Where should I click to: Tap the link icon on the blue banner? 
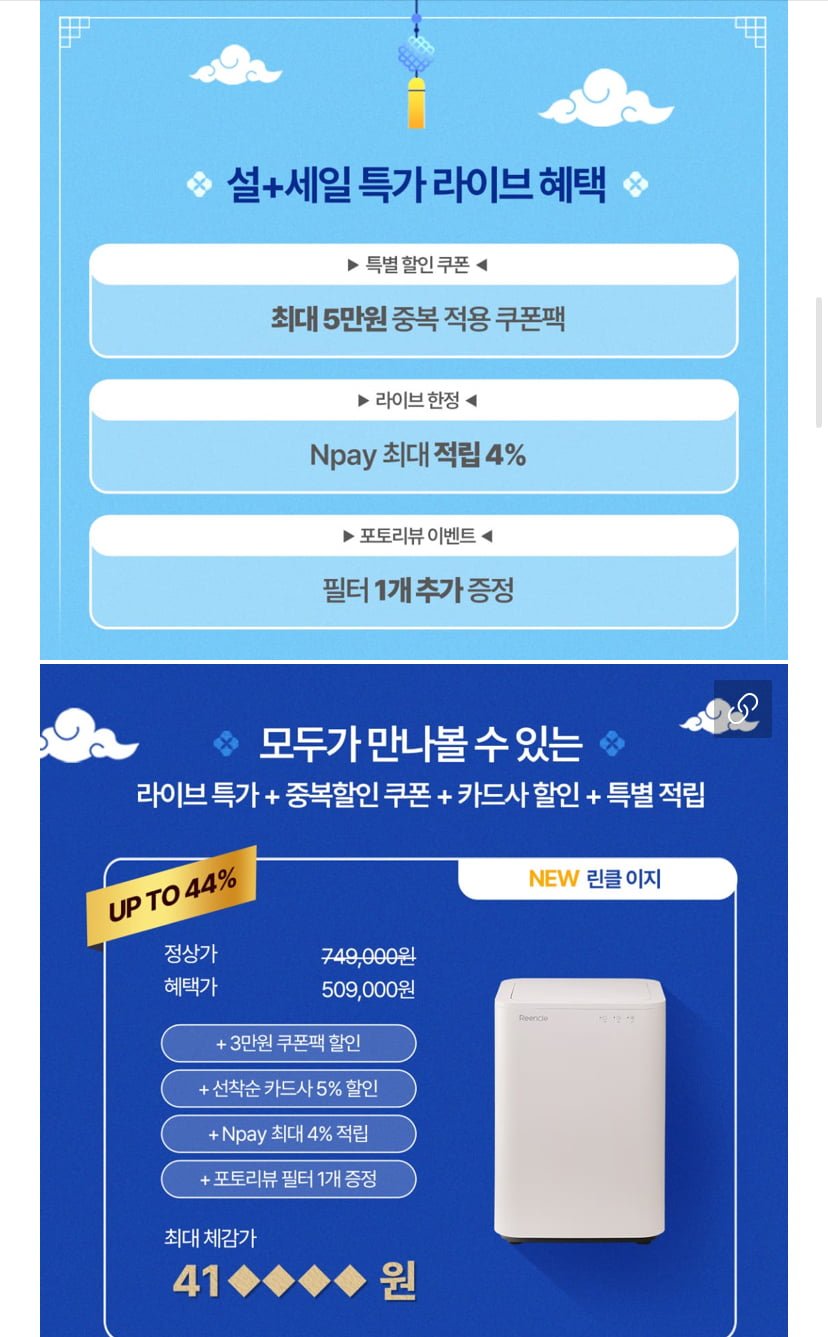point(743,709)
